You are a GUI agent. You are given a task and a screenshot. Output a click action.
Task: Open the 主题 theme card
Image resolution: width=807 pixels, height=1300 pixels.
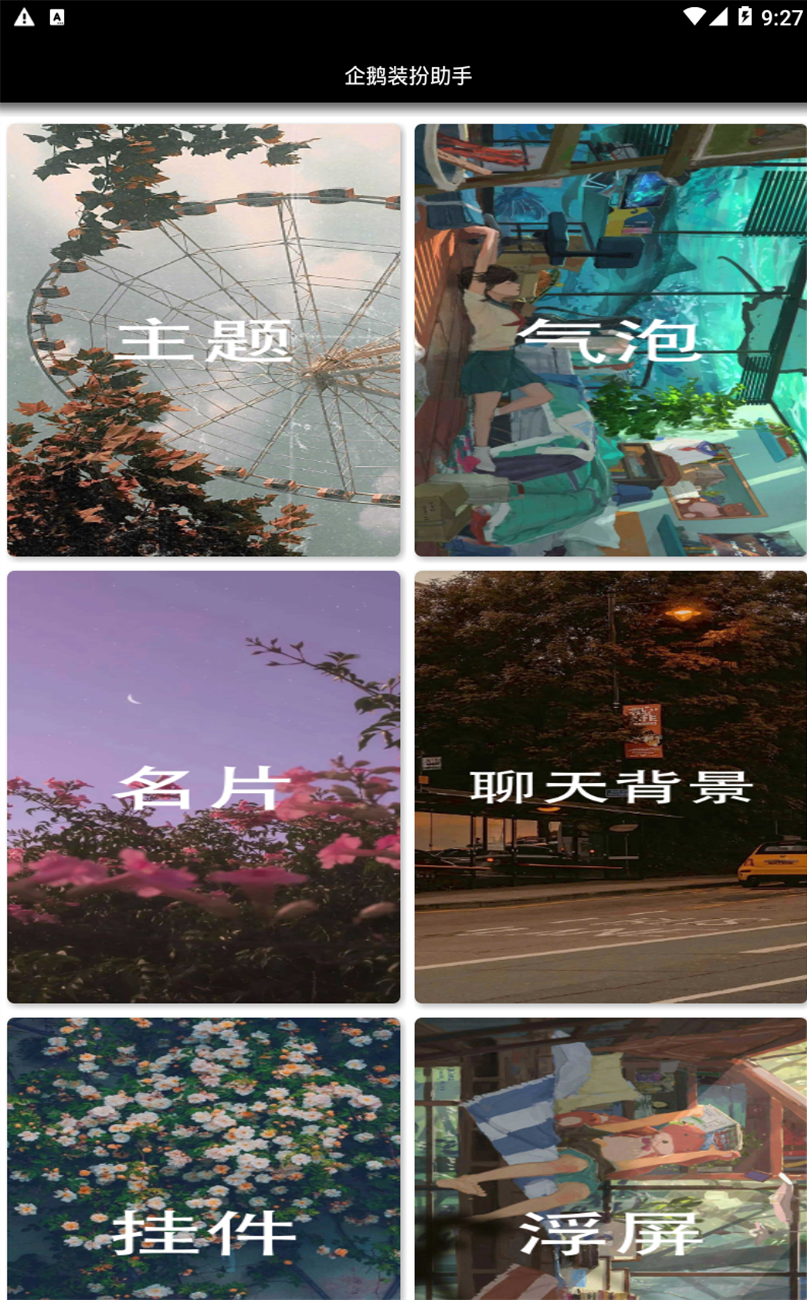point(204,340)
